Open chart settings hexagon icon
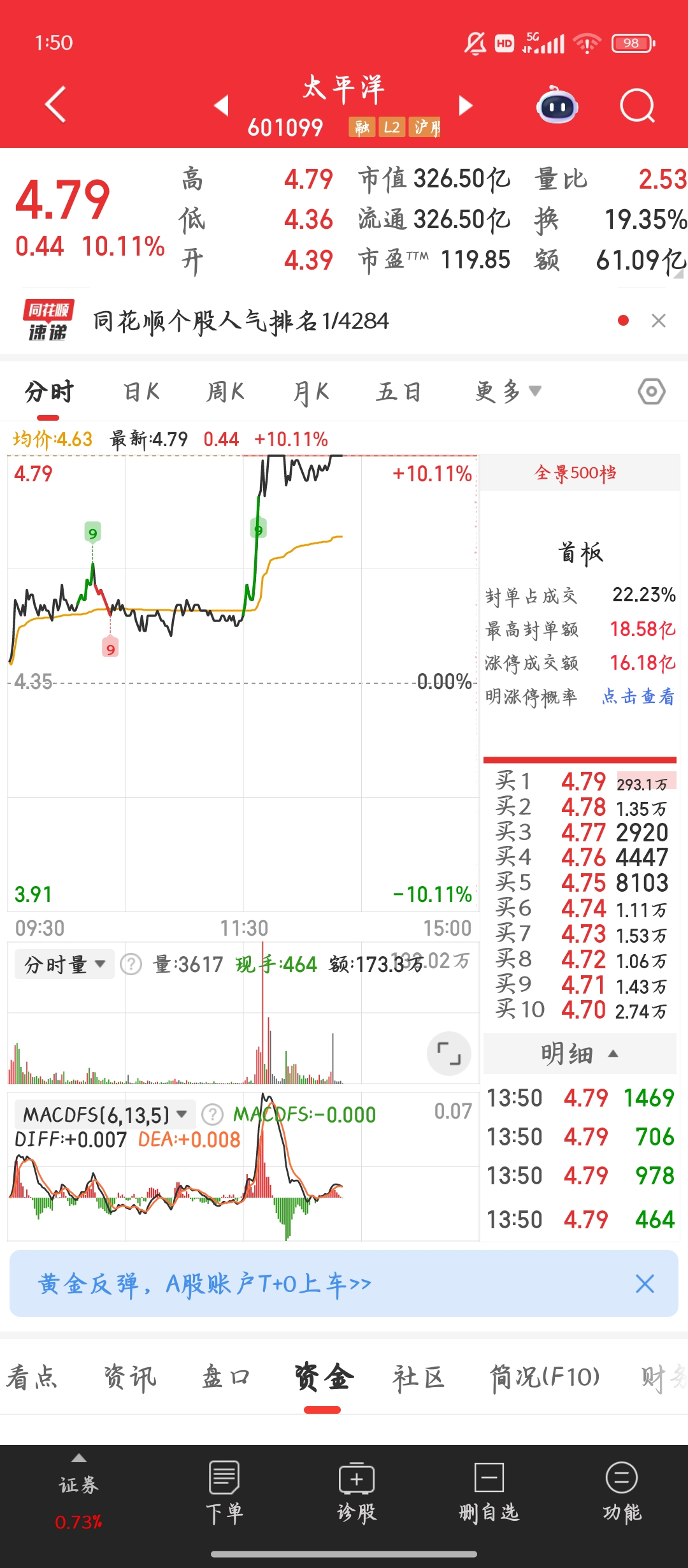688x1568 pixels. coord(652,391)
